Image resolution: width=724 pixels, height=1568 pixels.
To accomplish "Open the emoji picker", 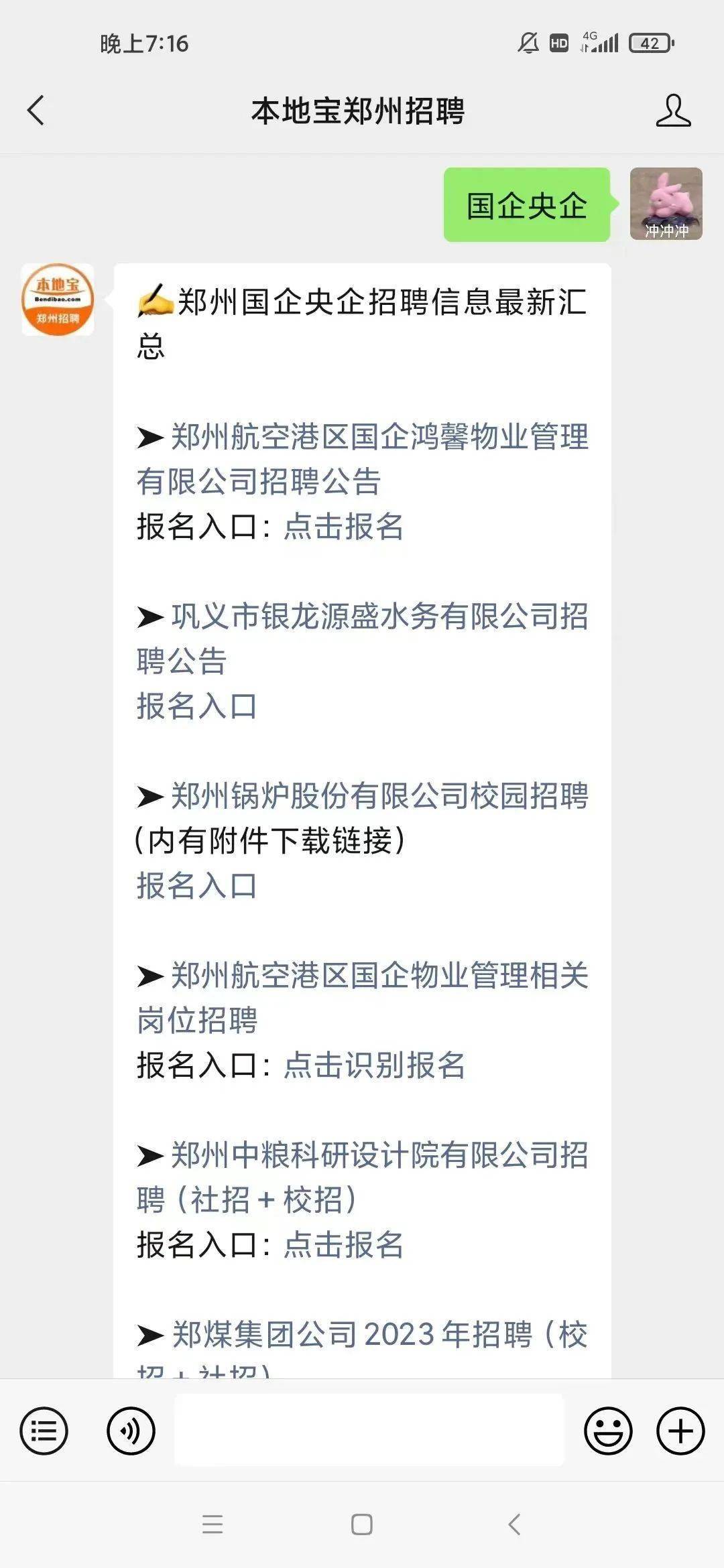I will click(x=608, y=1431).
